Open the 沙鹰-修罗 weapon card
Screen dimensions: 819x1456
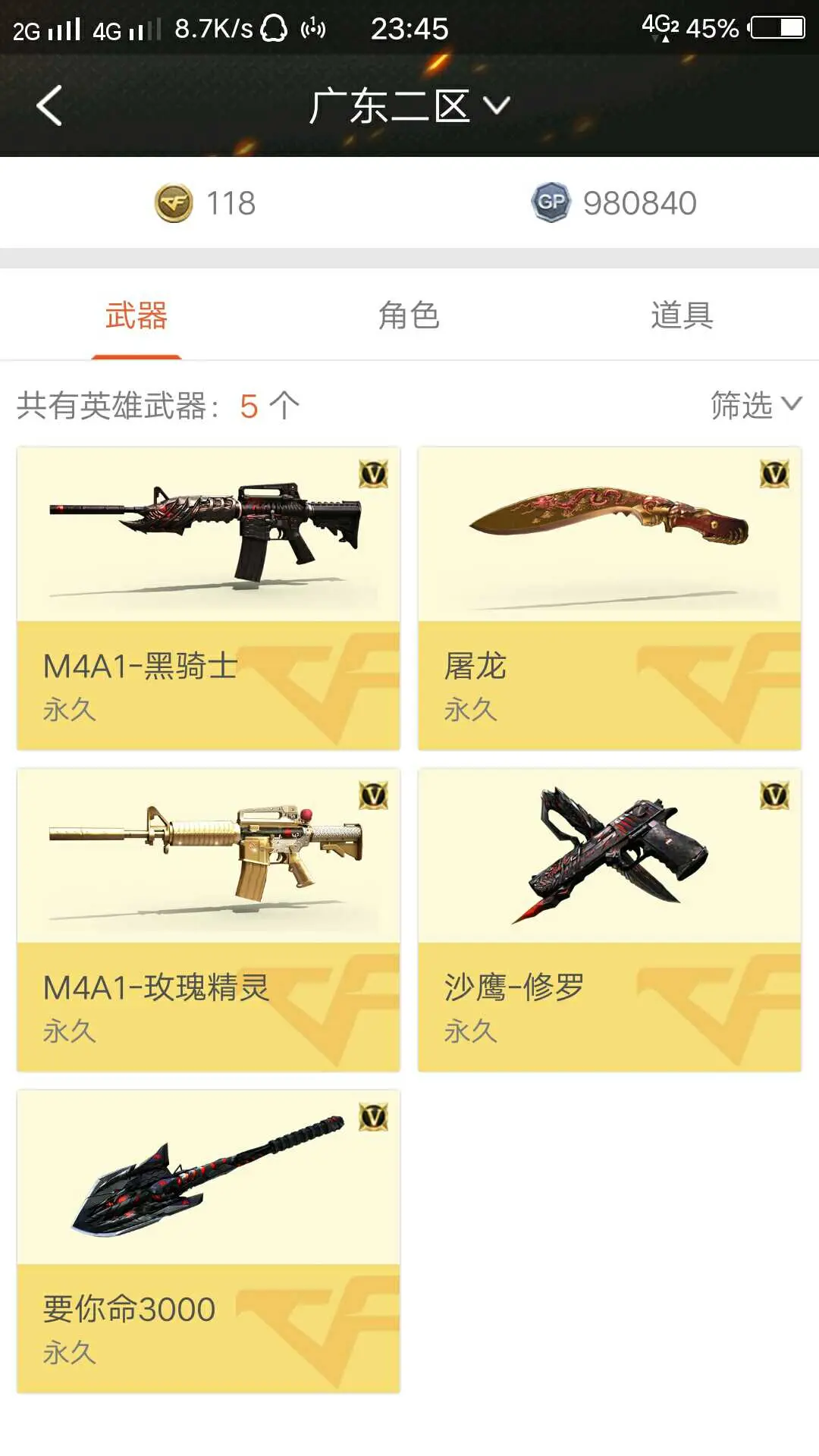[609, 920]
